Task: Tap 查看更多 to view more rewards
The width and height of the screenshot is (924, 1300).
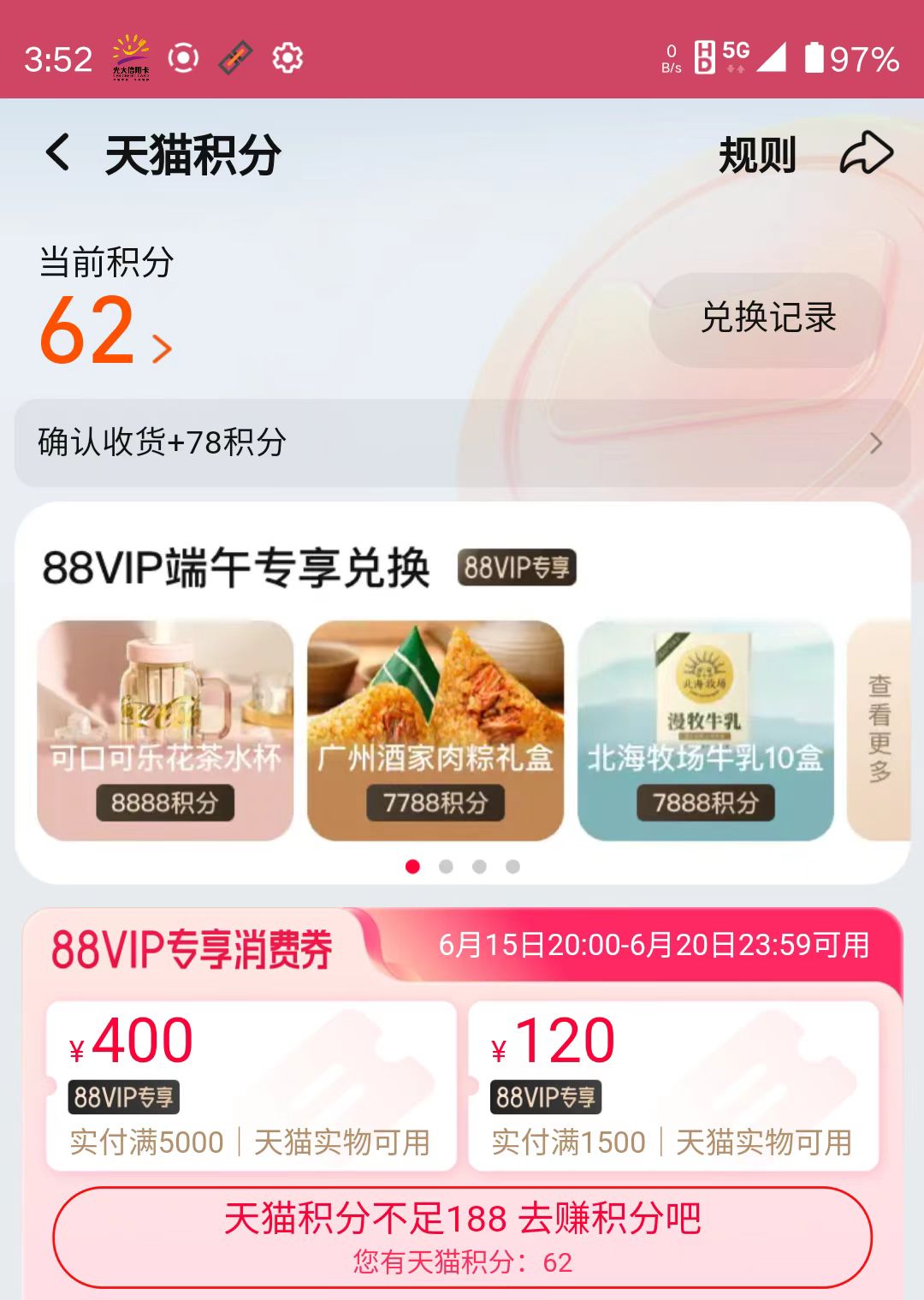Action: (880, 730)
